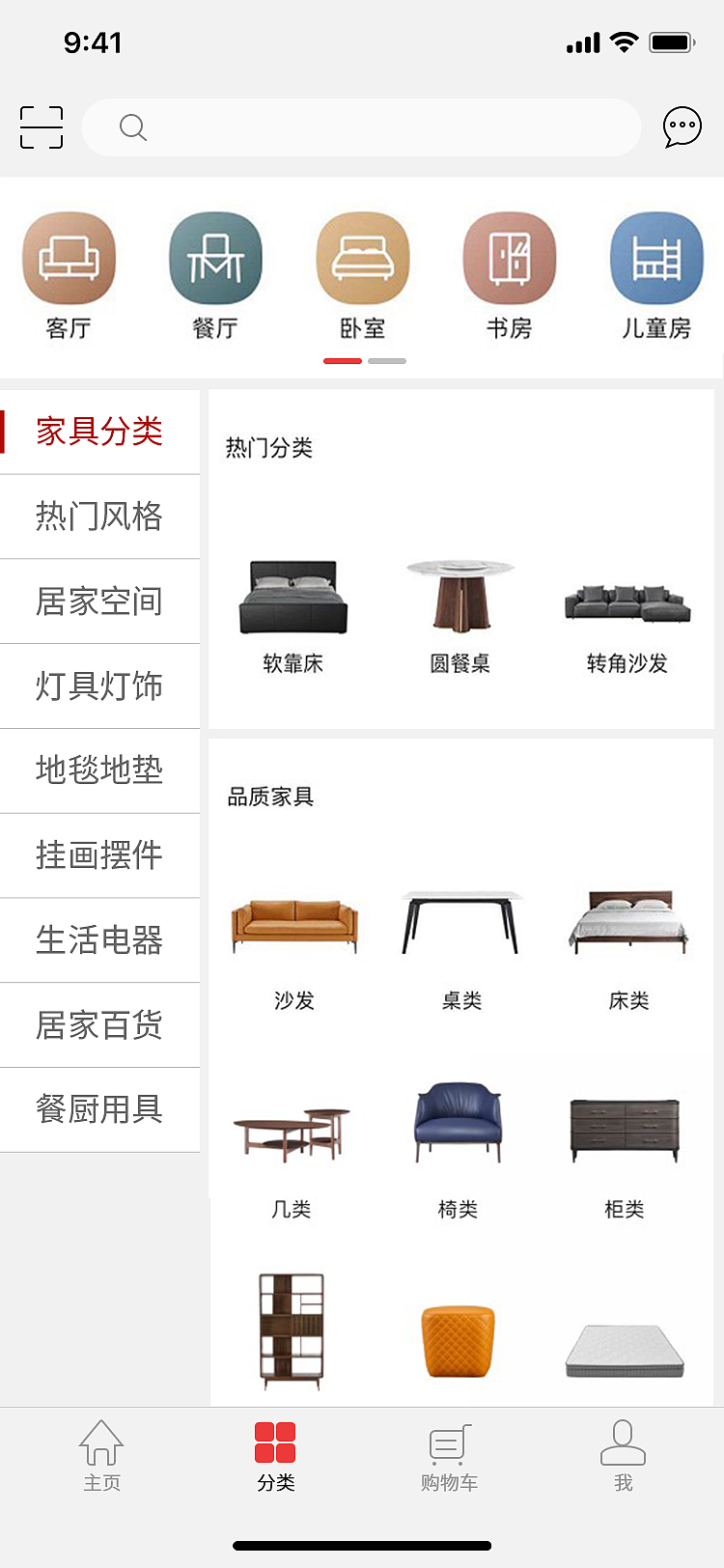
Task: Select the 热门风格 sidebar category
Action: pyautogui.click(x=99, y=517)
